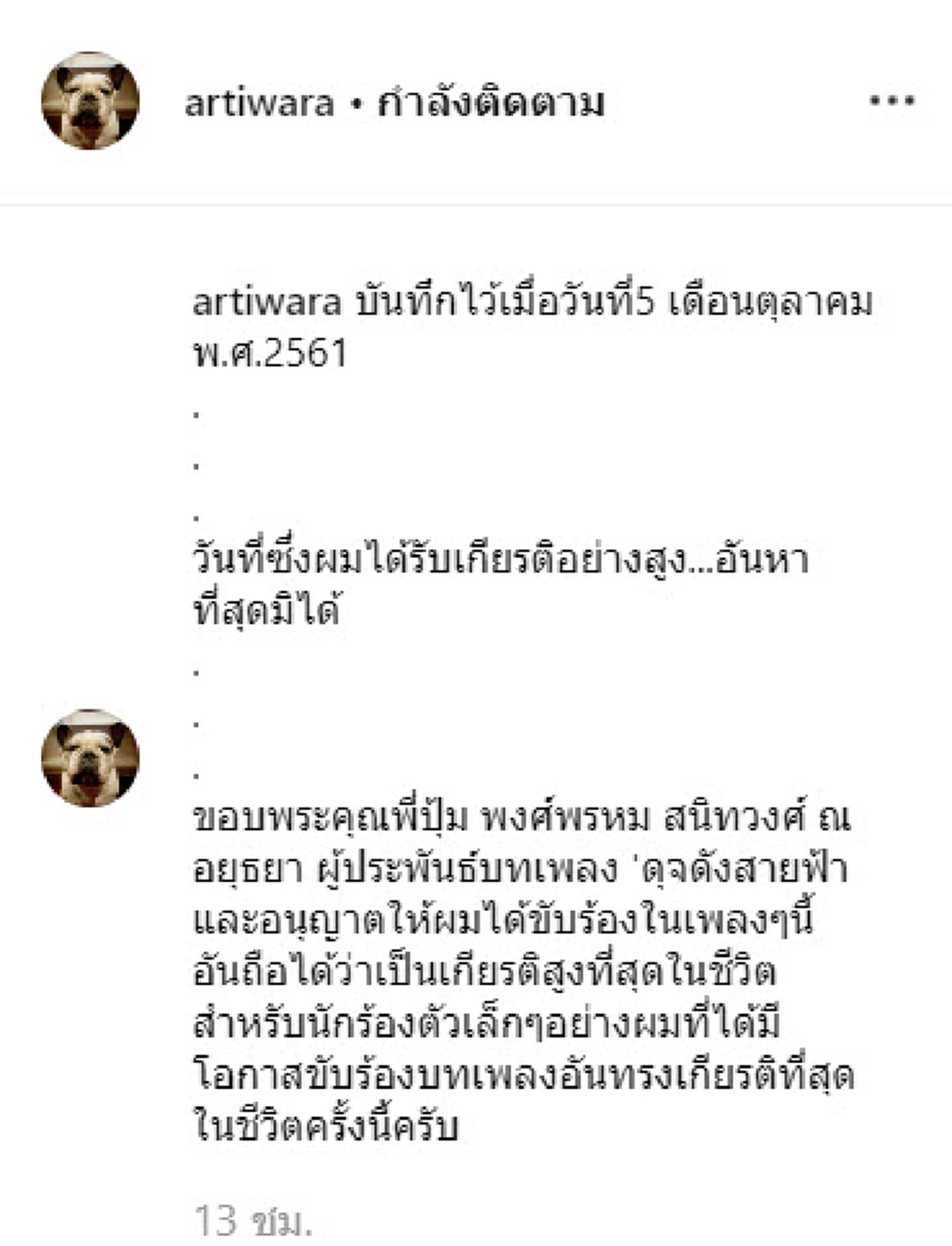Image resolution: width=952 pixels, height=1246 pixels.
Task: Click the separator line below the header
Action: pos(476,201)
